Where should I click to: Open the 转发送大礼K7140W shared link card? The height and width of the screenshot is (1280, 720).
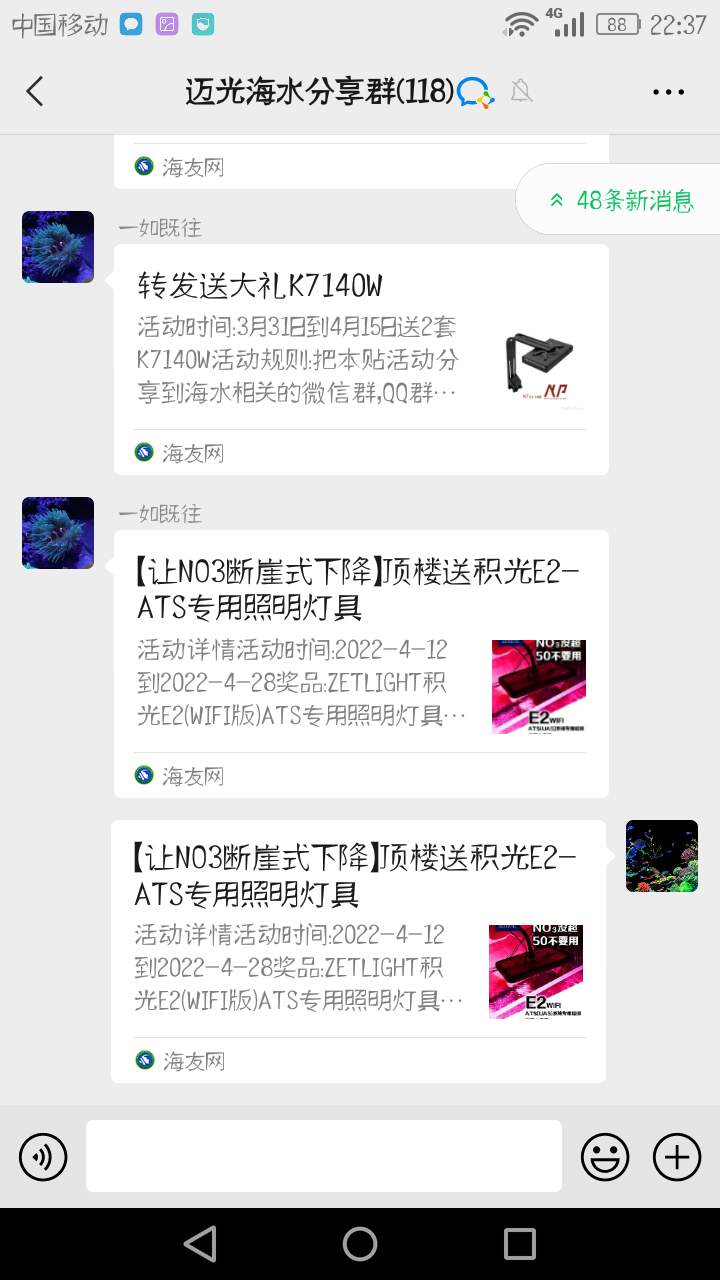point(360,345)
